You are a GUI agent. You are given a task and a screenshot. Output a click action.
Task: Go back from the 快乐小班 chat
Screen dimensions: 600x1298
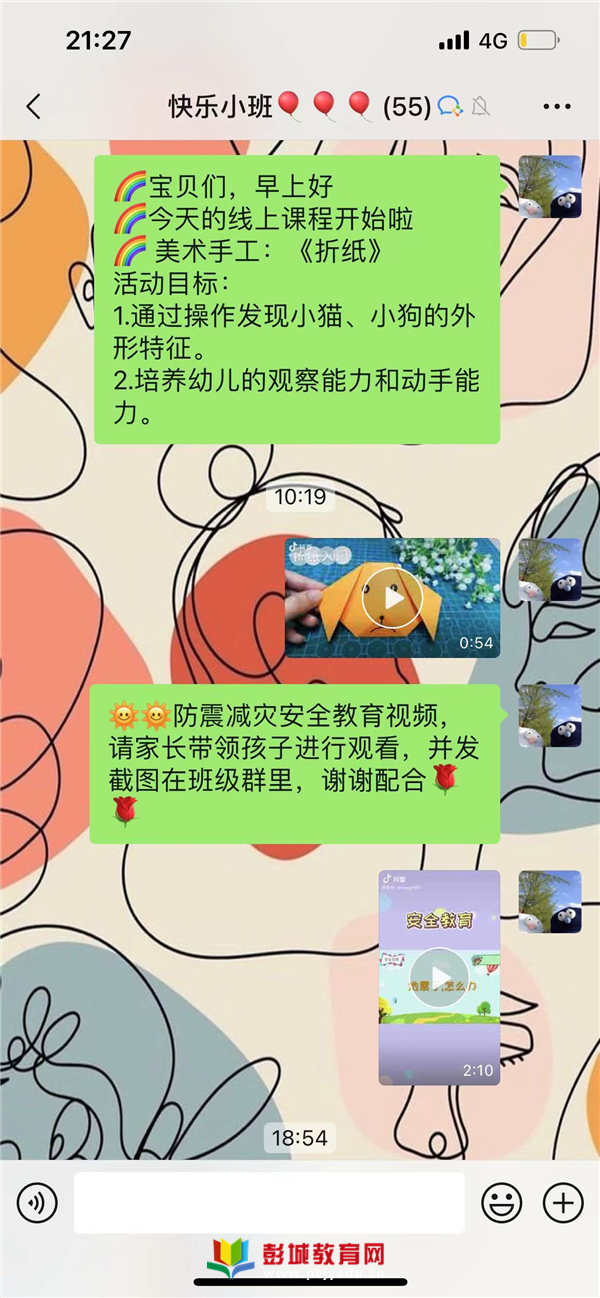pyautogui.click(x=34, y=107)
